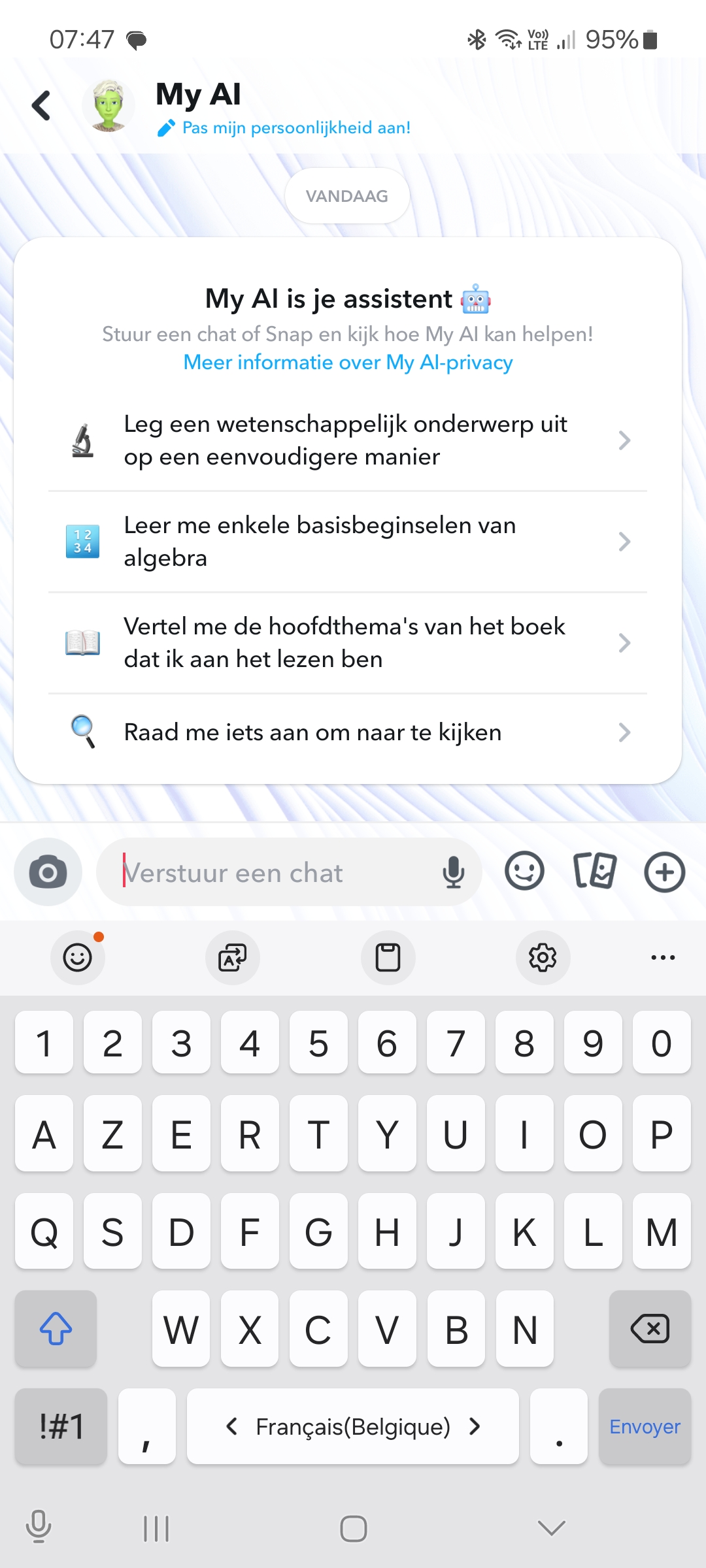706x1568 pixels.
Task: Open the stickers and cards icon
Action: (595, 872)
